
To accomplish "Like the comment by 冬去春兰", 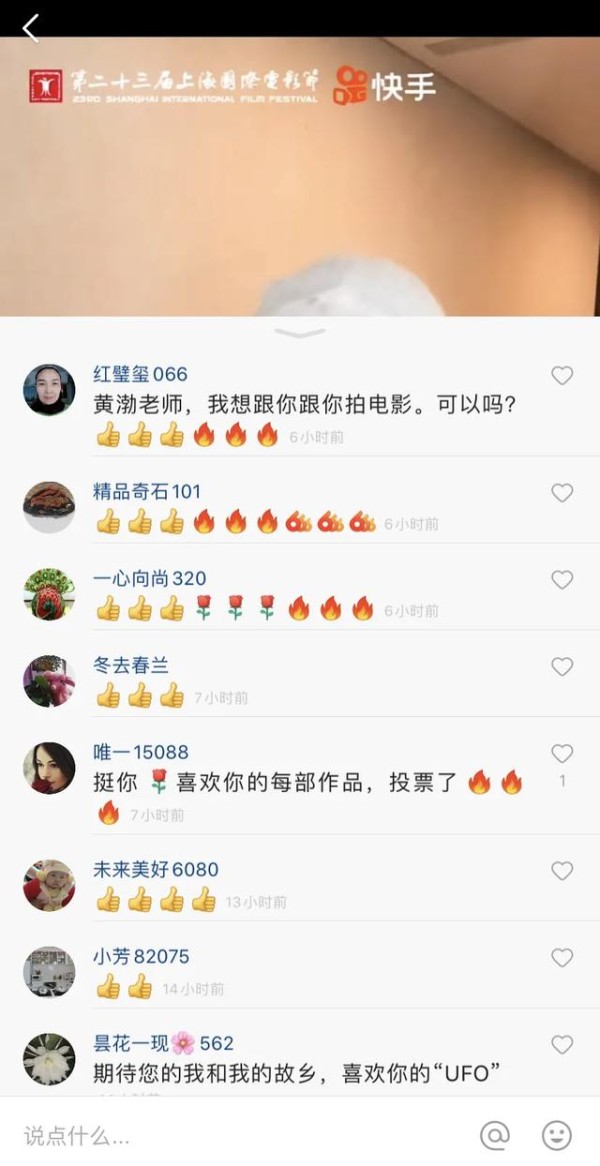I will pyautogui.click(x=562, y=667).
